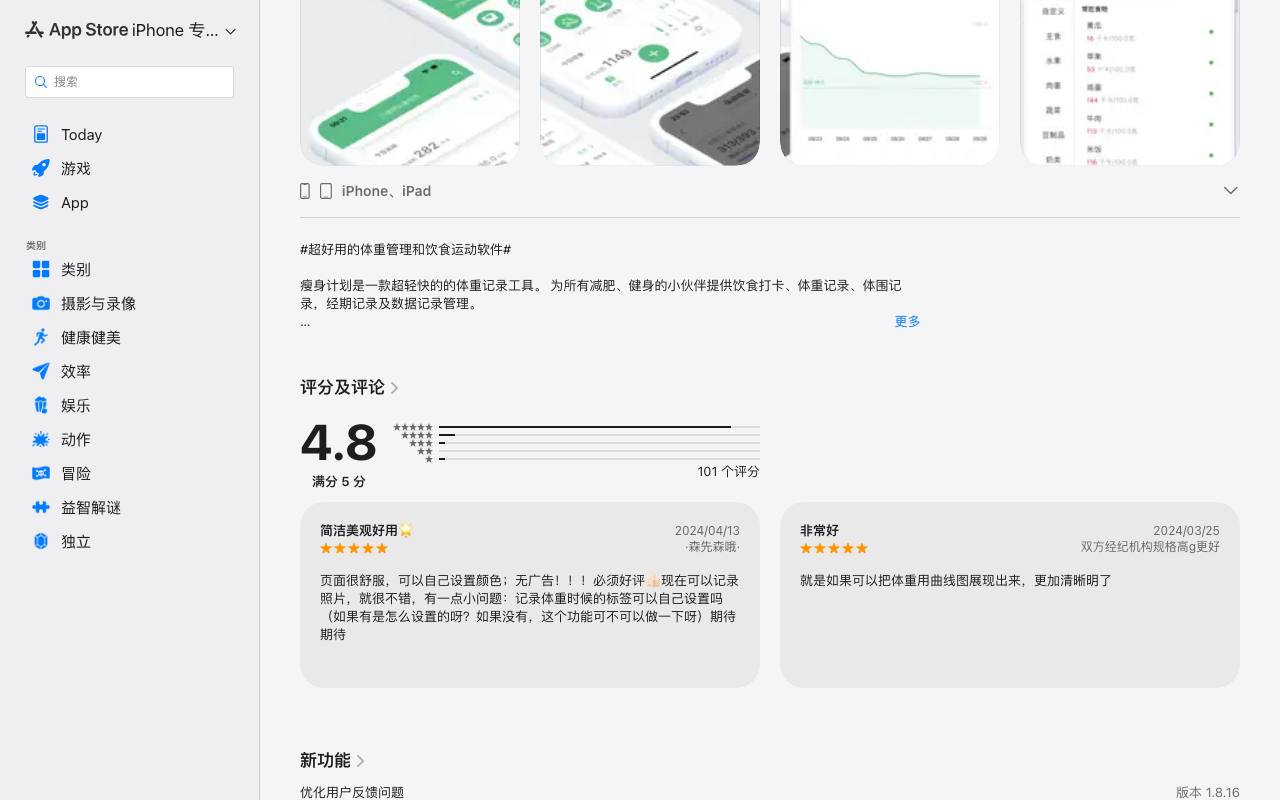Screen dimensions: 1280x800
Task: Open the 类别 categories list
Action: click(129, 269)
